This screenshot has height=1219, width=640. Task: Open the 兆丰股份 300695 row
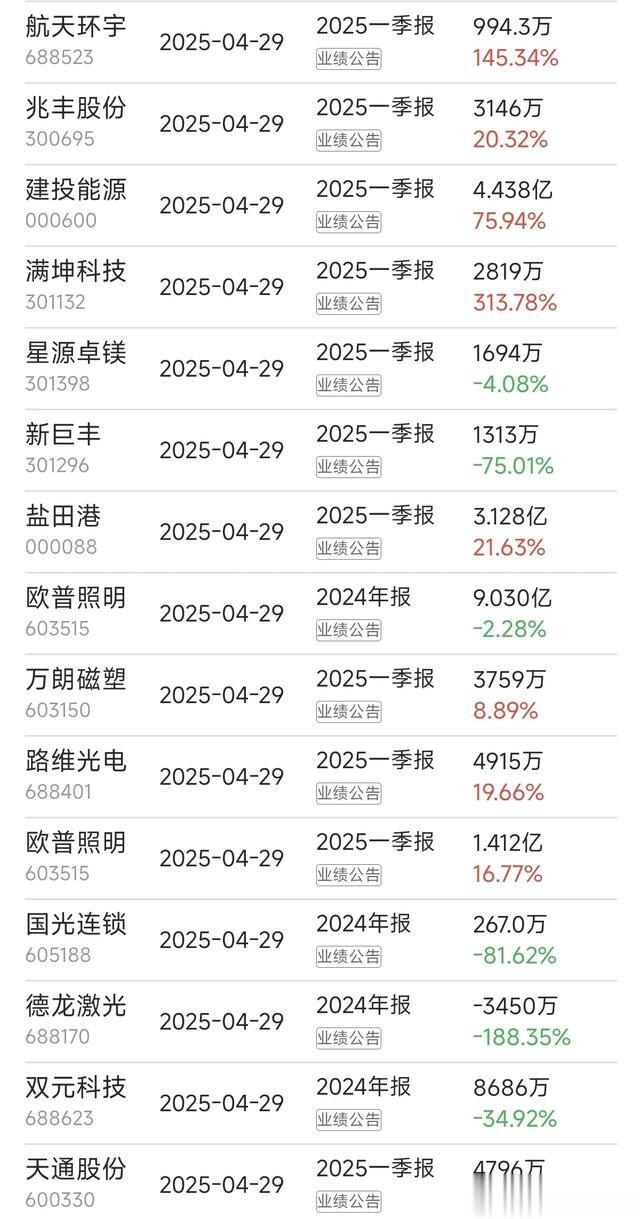(320, 123)
